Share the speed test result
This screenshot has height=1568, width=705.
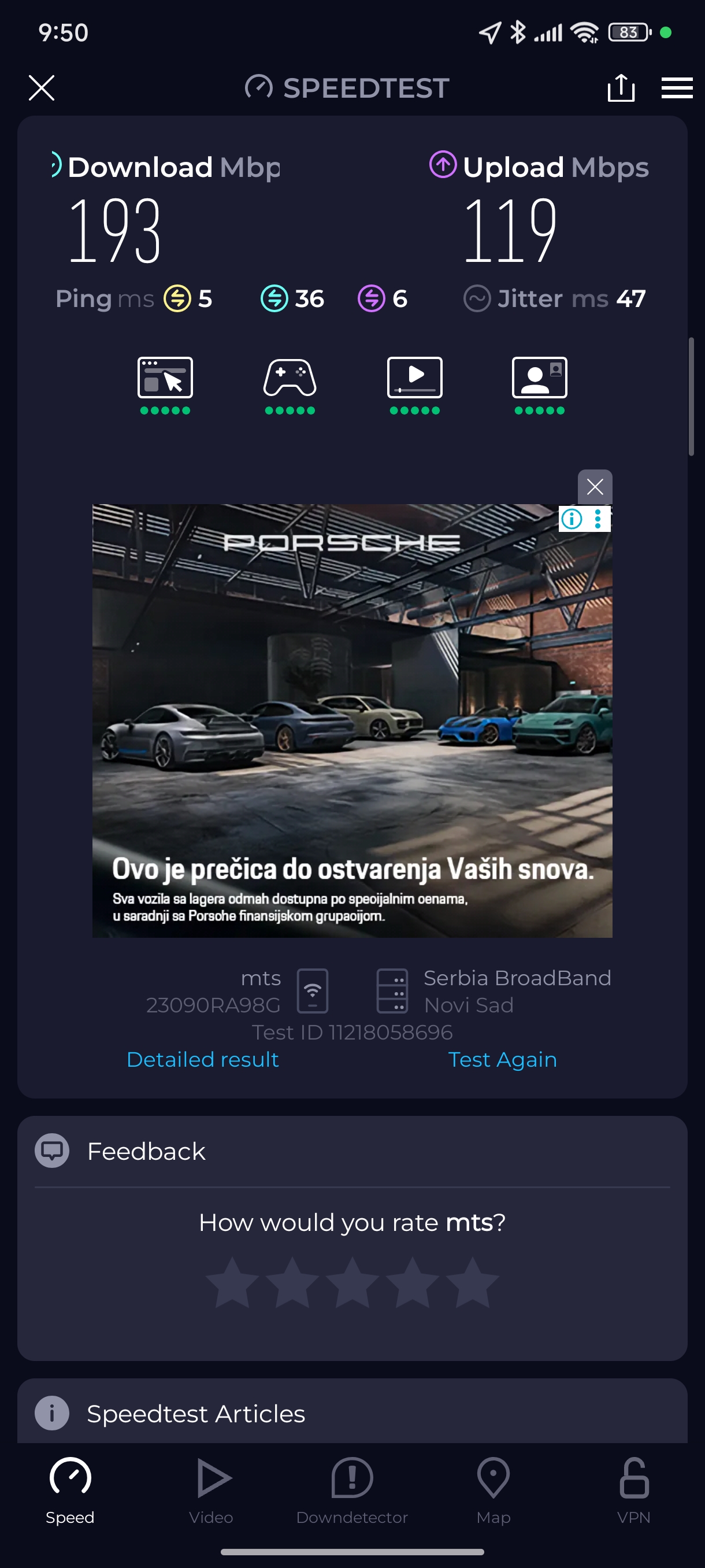click(621, 88)
